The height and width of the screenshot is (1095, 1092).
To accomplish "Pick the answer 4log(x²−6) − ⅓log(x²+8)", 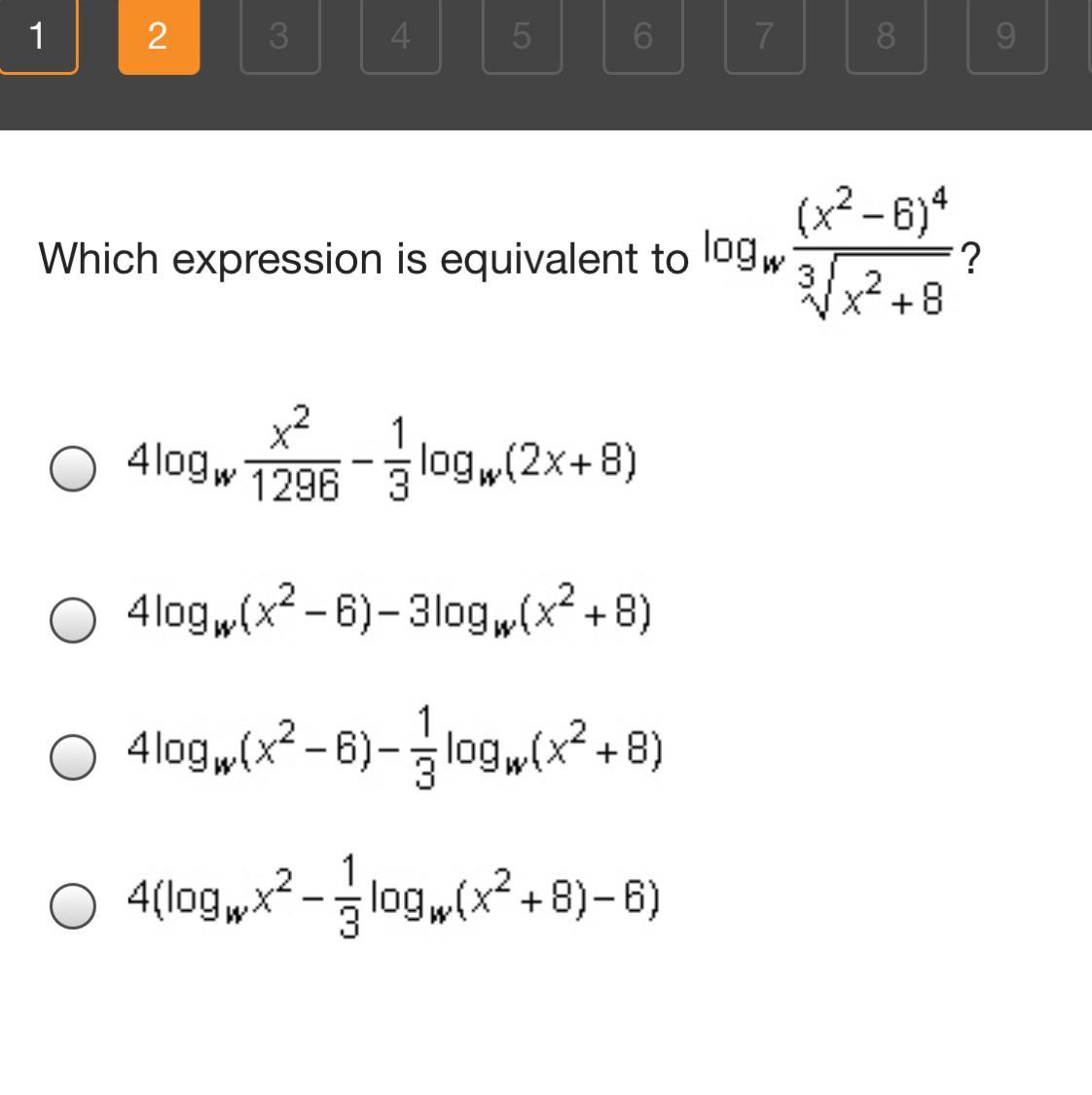I will [73, 756].
